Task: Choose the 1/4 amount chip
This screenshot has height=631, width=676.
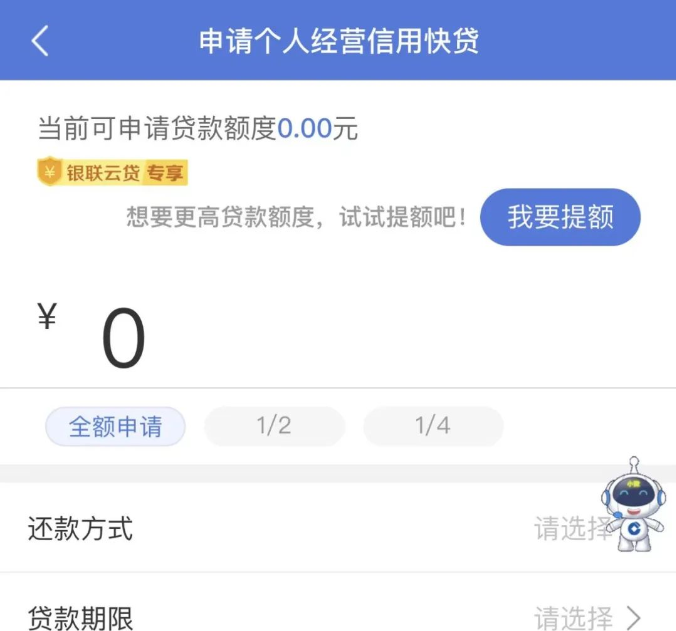Action: click(x=432, y=427)
